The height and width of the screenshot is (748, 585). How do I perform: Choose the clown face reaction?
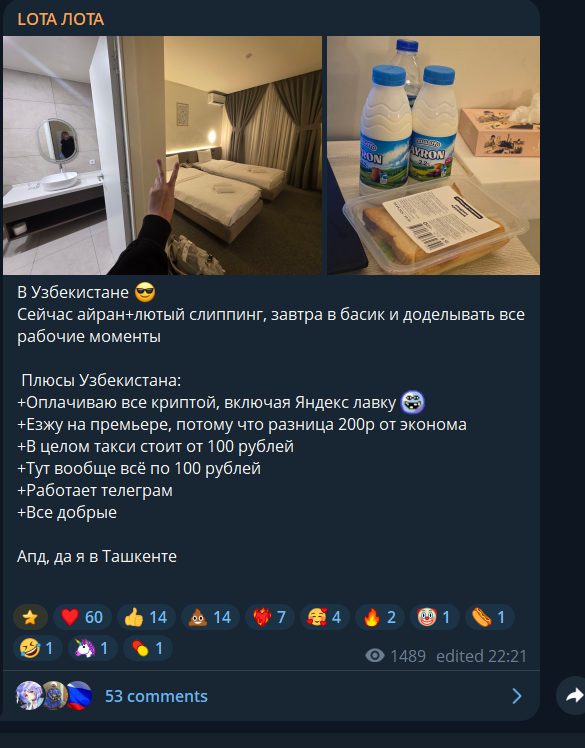pos(434,617)
